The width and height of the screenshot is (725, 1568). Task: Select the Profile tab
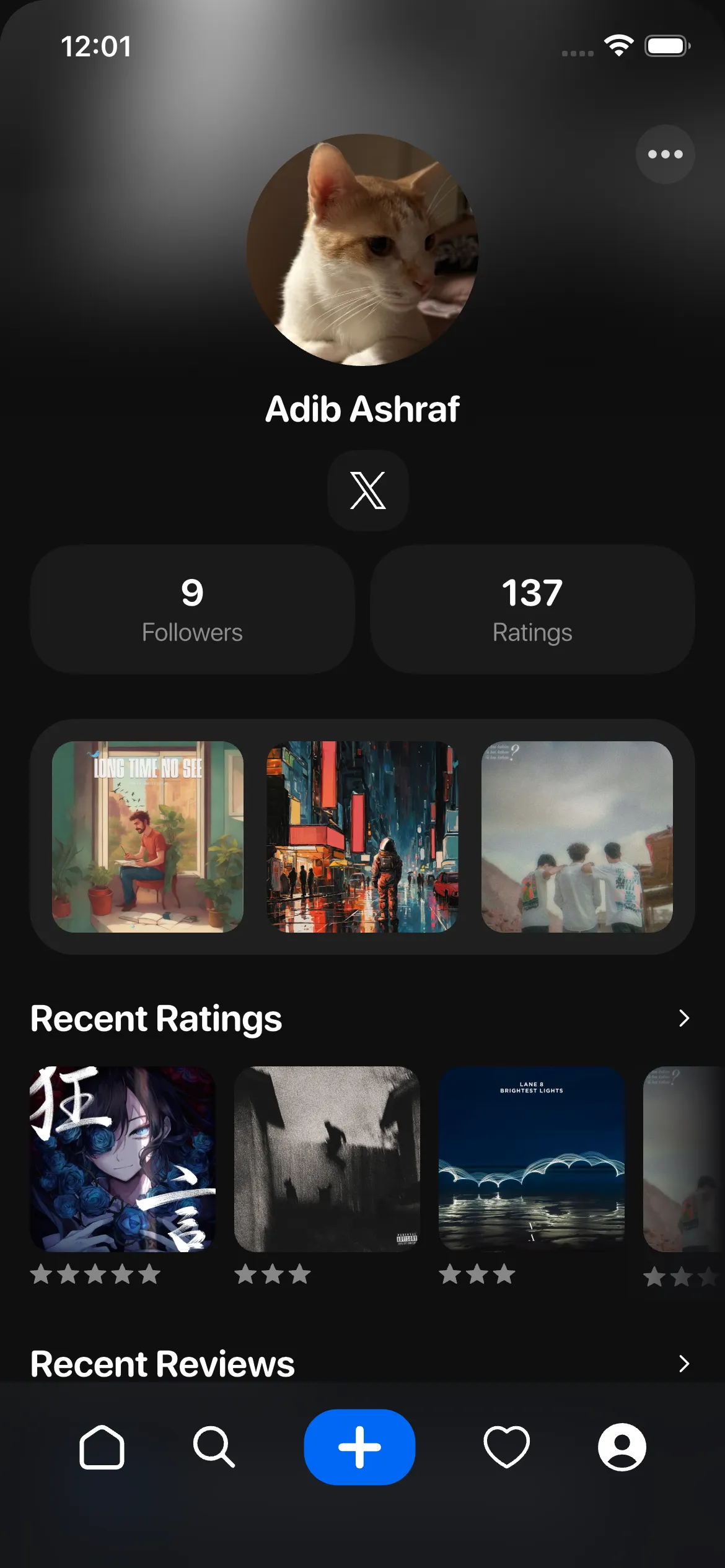click(622, 1447)
